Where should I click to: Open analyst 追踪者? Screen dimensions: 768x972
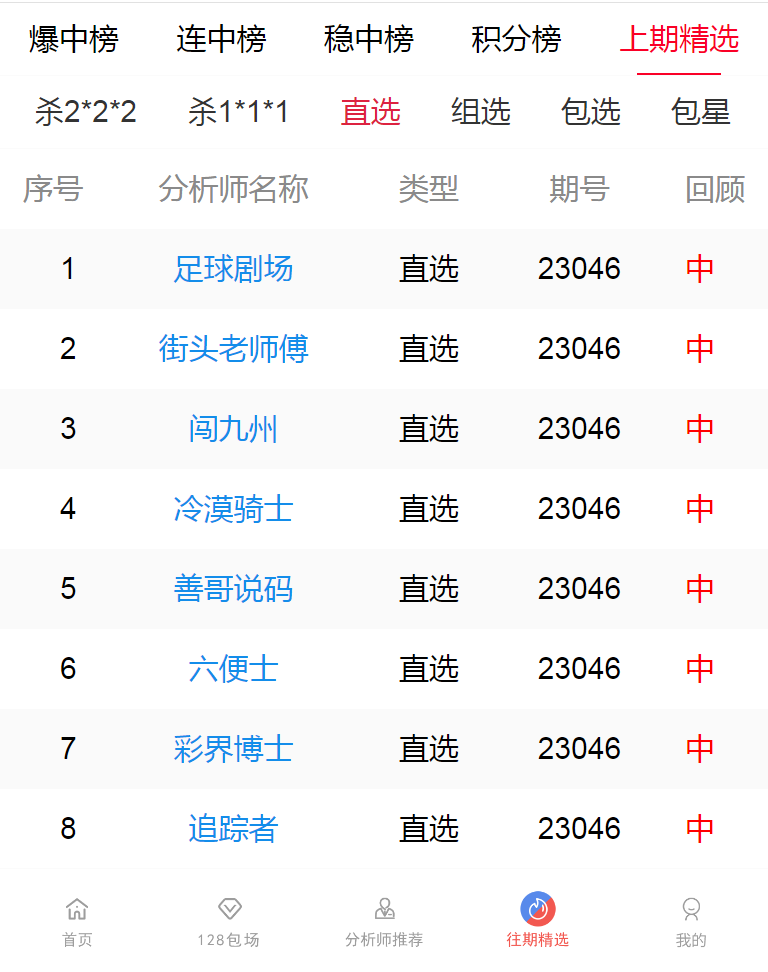233,829
